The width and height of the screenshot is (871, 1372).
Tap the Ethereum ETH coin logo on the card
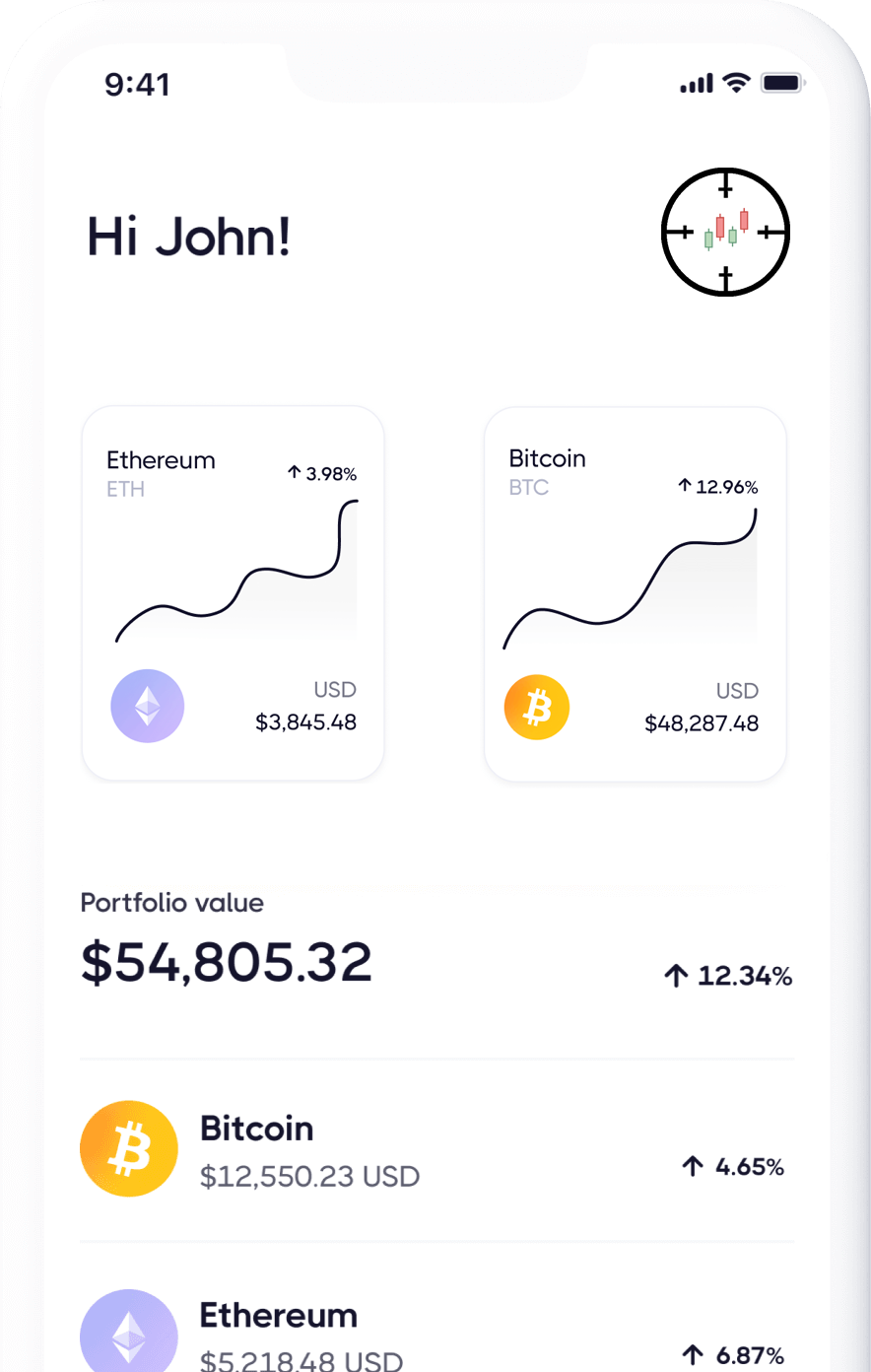click(x=147, y=706)
